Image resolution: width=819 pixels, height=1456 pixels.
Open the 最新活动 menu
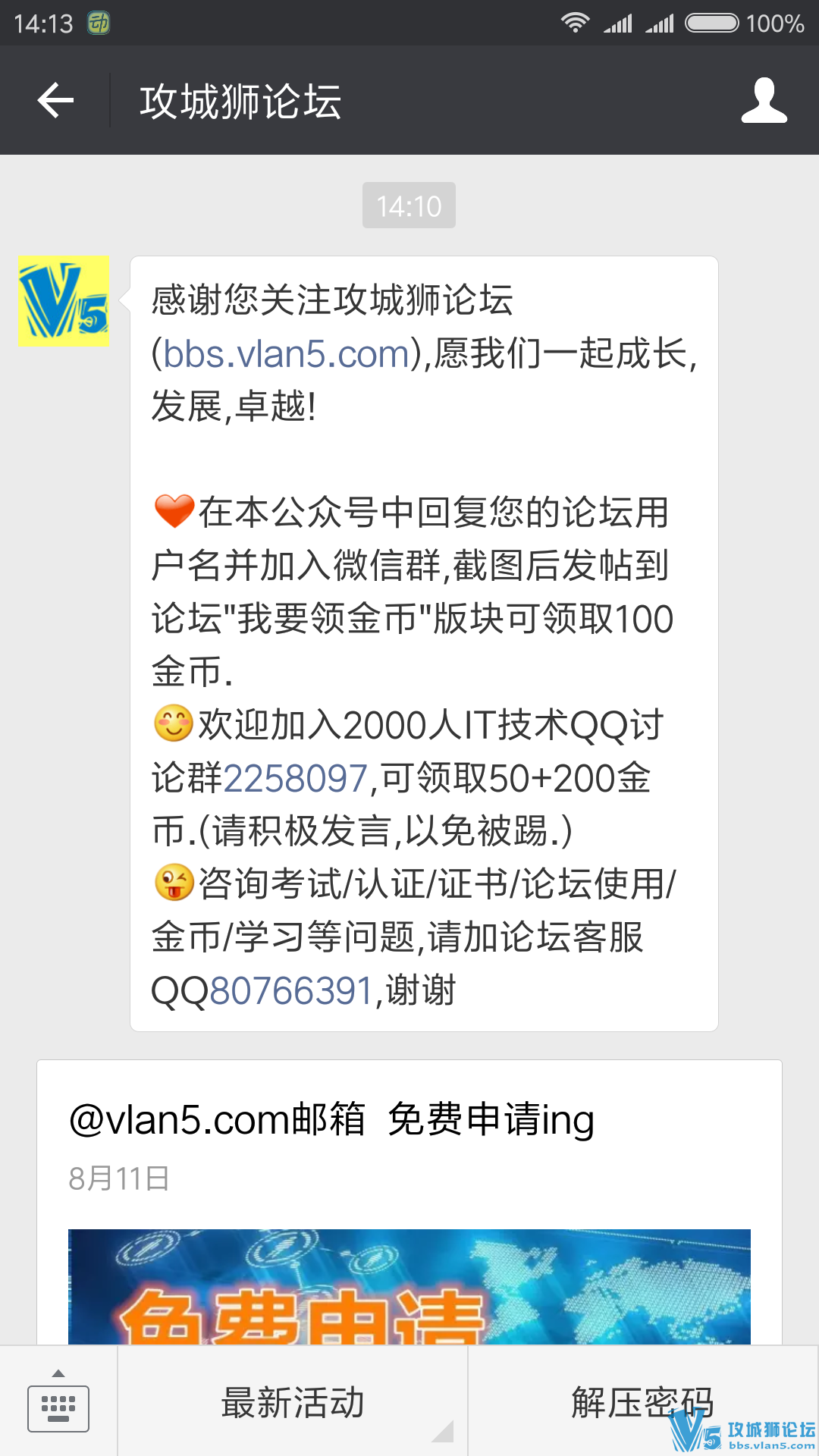293,1402
